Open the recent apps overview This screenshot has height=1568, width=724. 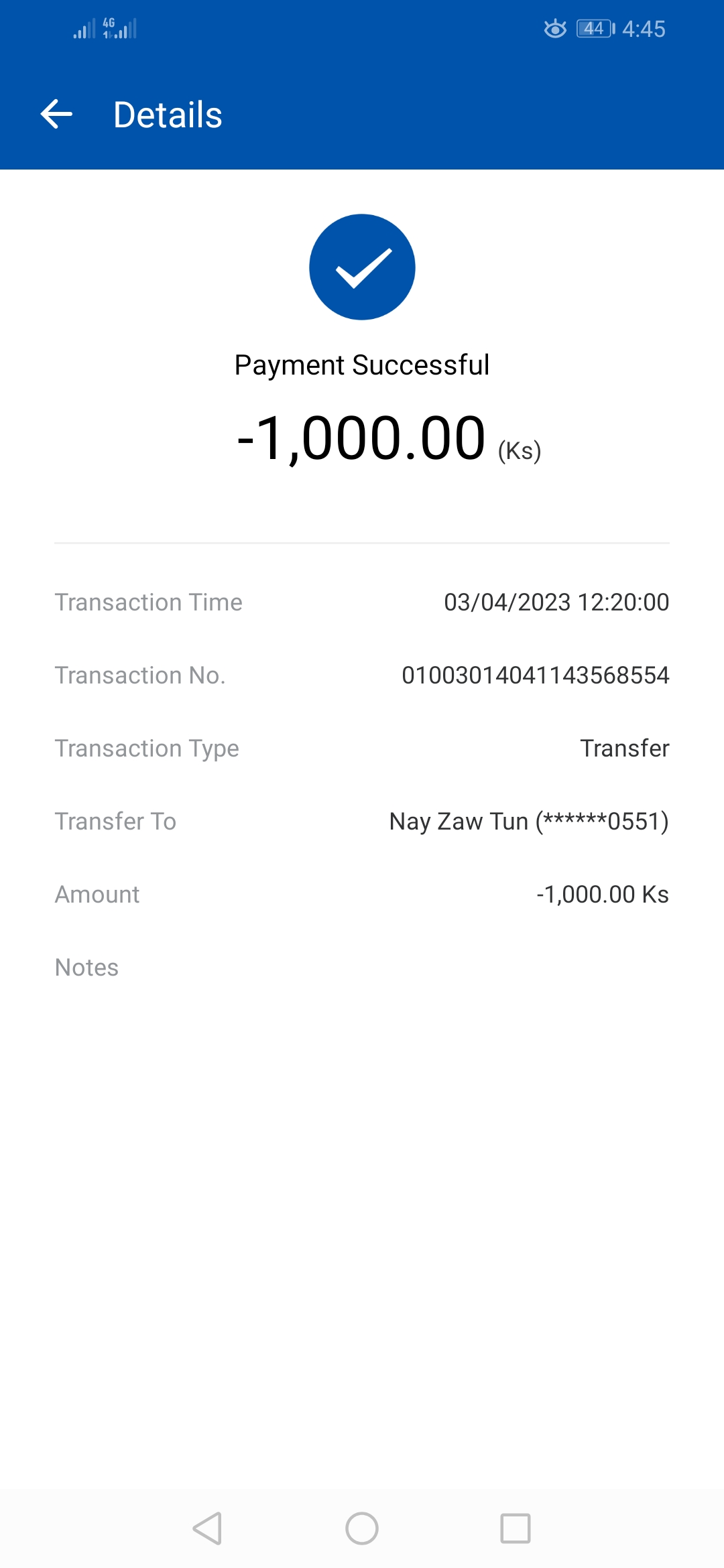coord(516,1528)
